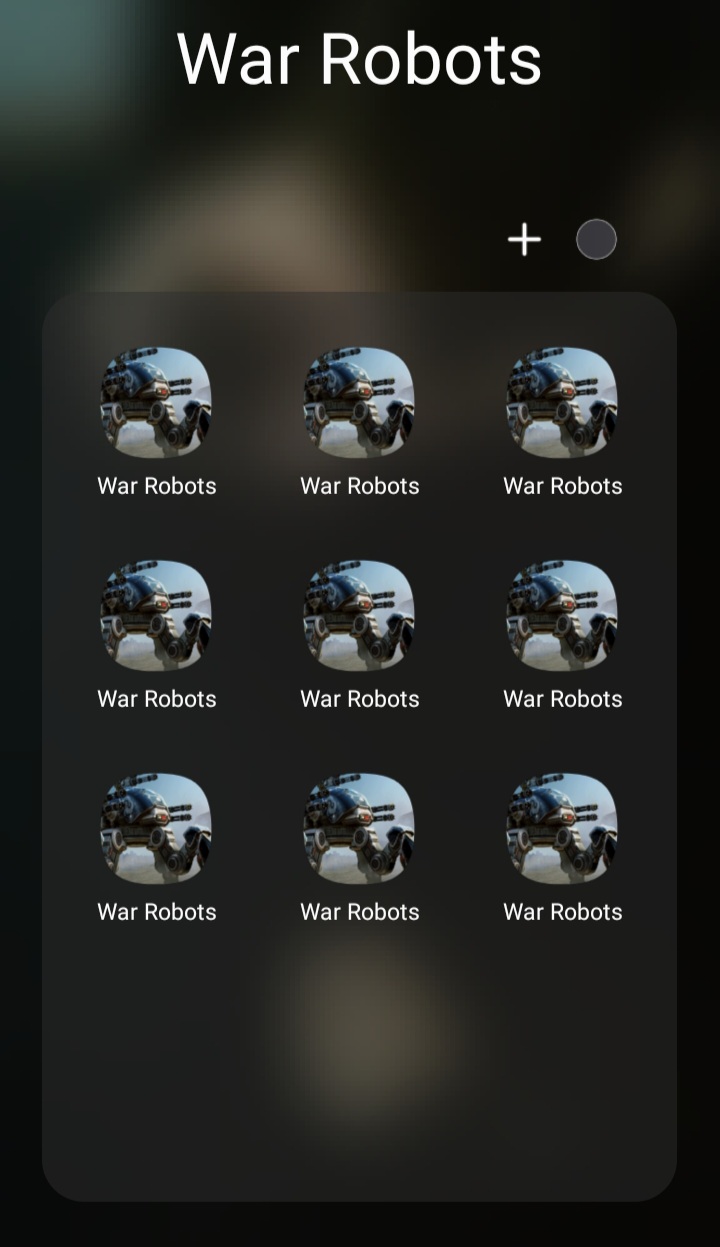Open the folder color picker circle
720x1247 pixels.
click(x=596, y=240)
